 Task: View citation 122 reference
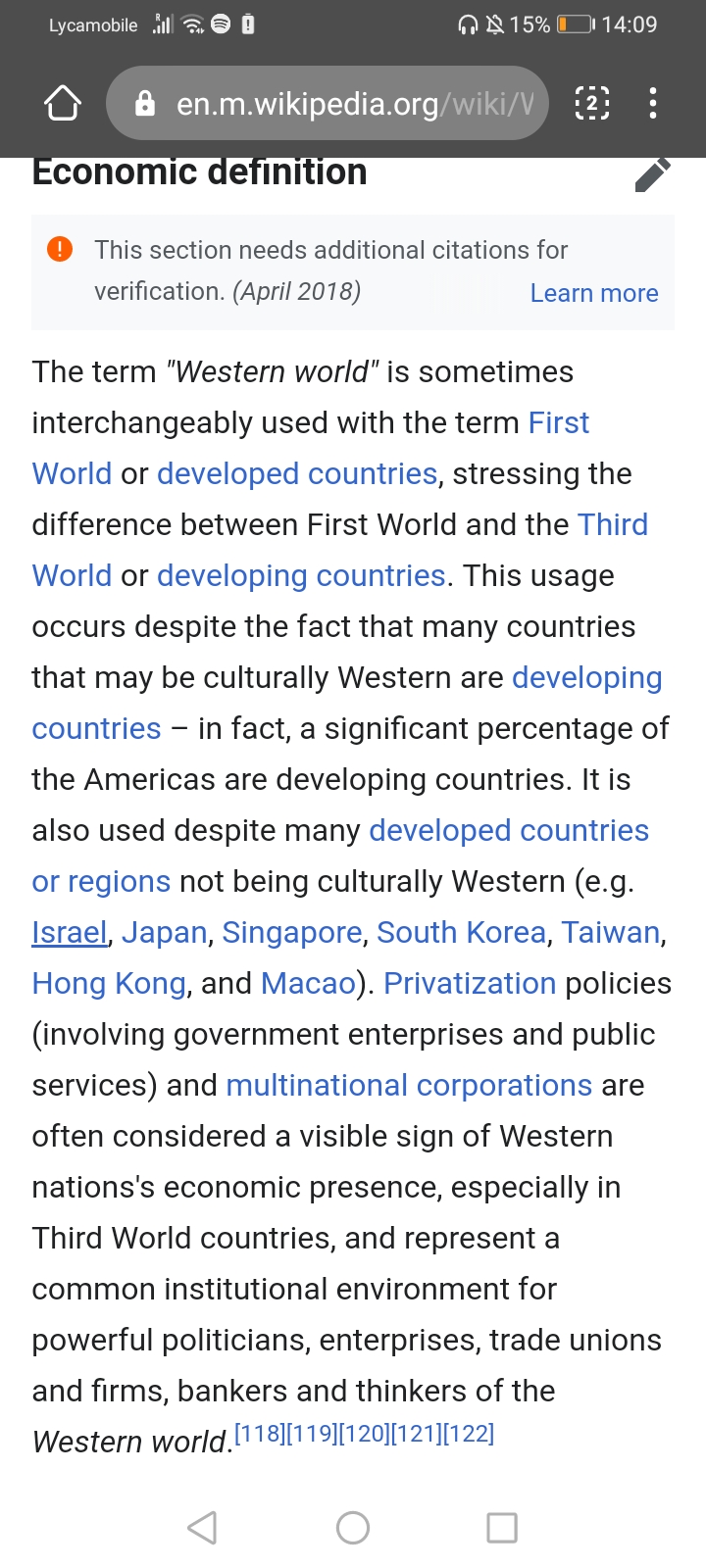click(469, 1434)
